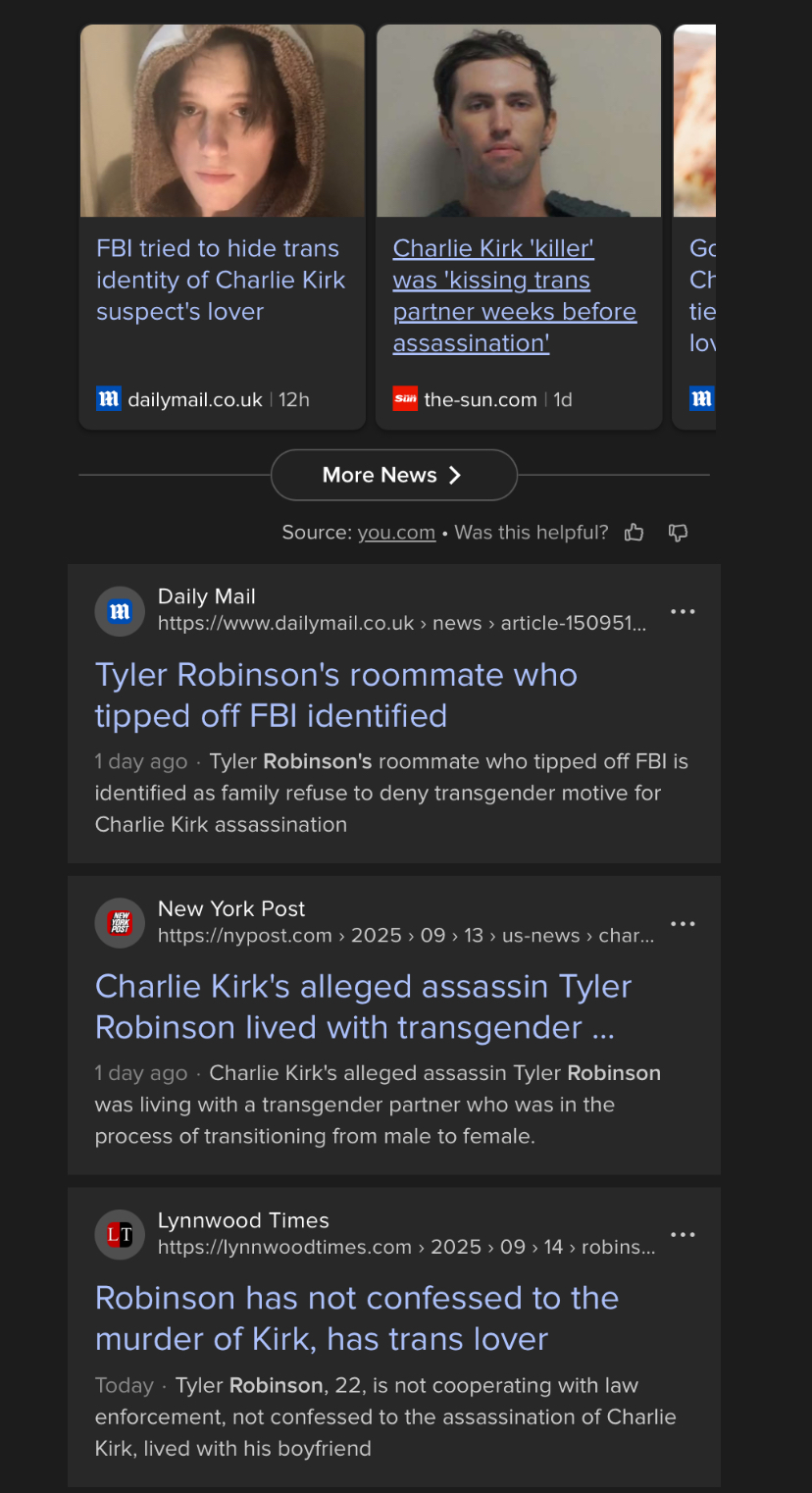Open the-sun.com Charlie Kirk 'killer' news card

(519, 227)
